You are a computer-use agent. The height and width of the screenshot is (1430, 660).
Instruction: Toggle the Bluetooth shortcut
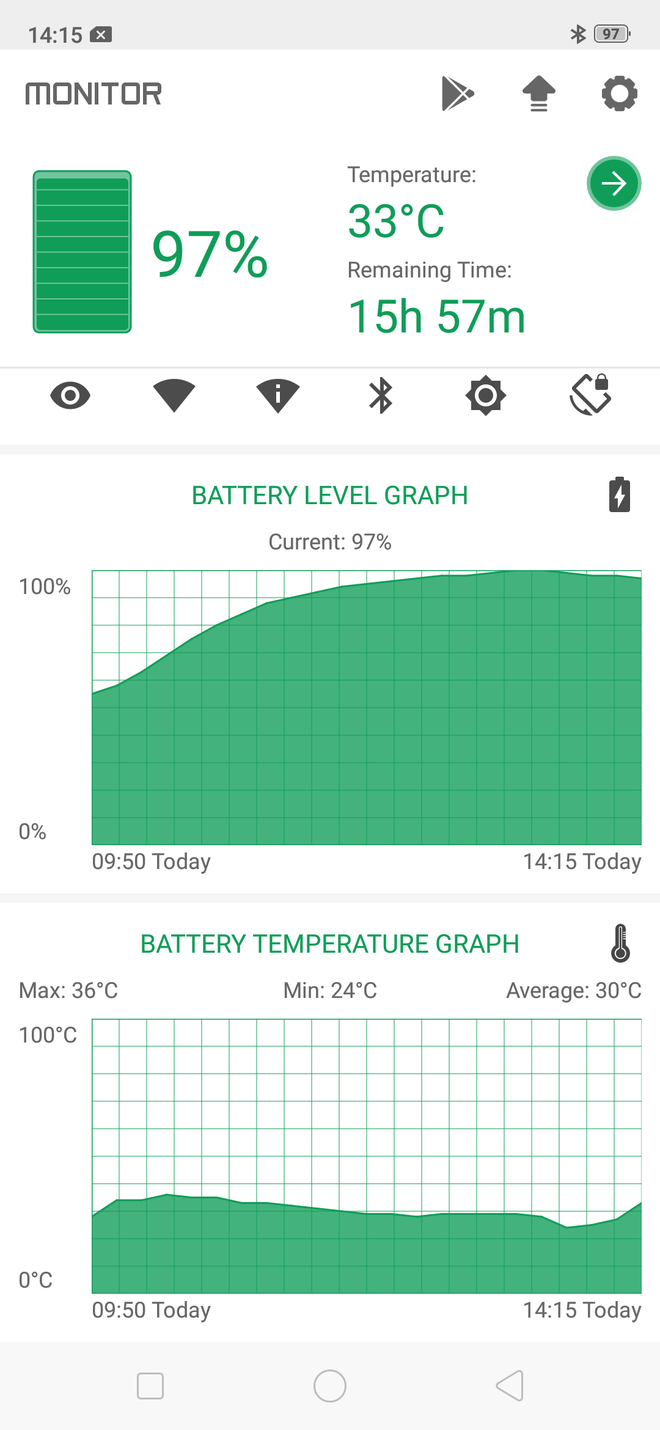pos(381,396)
